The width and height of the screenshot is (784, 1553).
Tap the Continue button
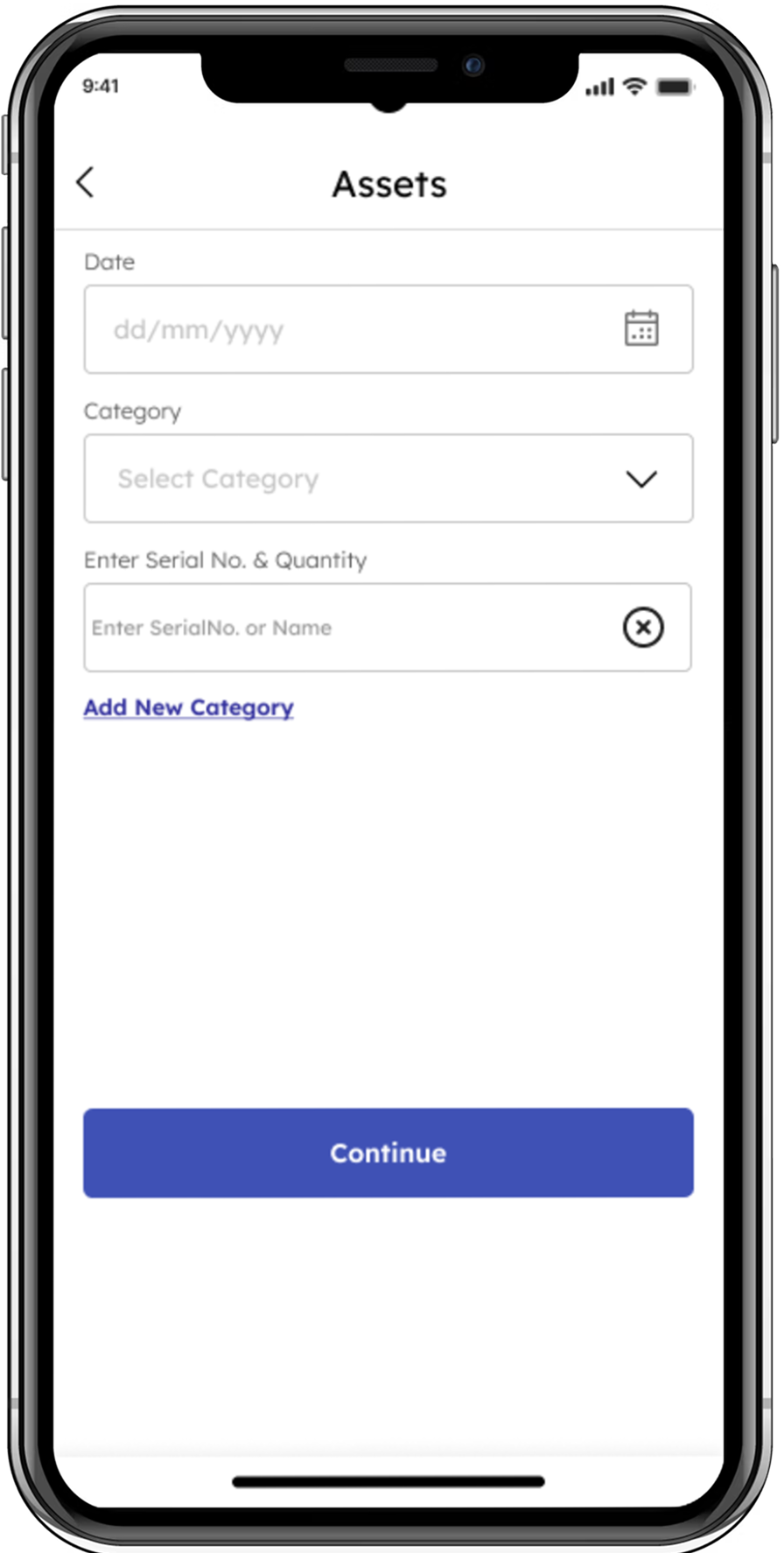coord(388,1153)
